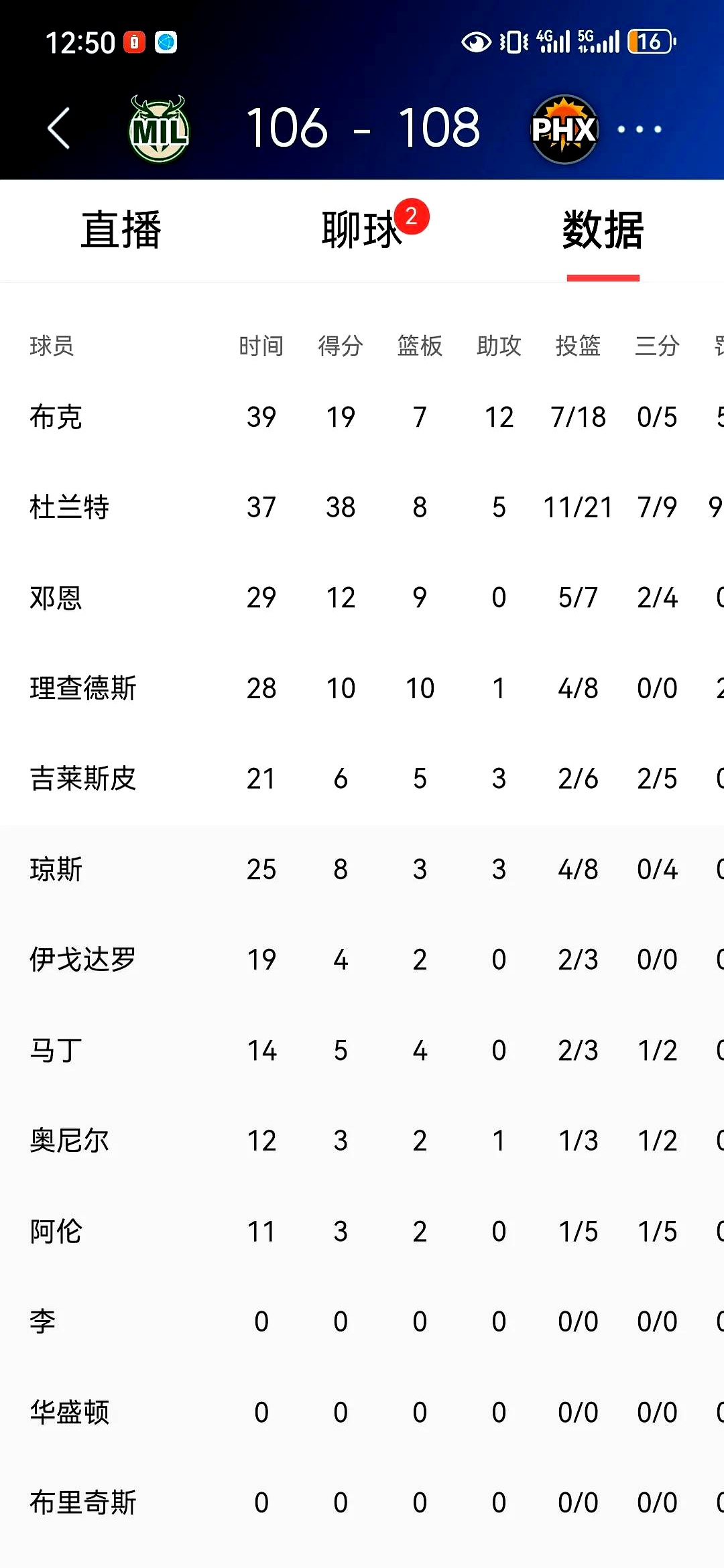
Task: Sort by the 助攻 assists column
Action: tap(499, 346)
